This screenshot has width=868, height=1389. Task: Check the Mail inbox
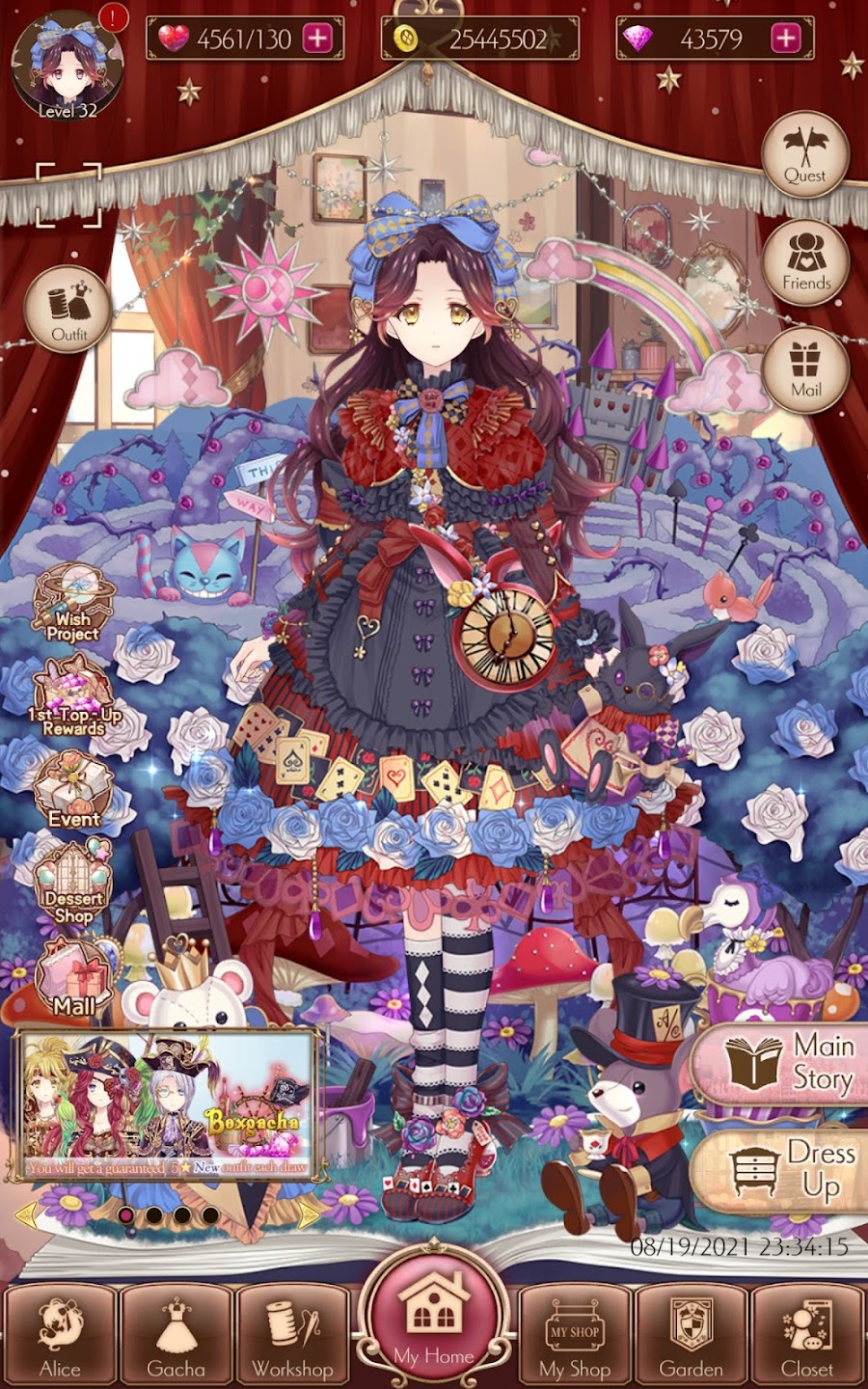click(x=805, y=370)
